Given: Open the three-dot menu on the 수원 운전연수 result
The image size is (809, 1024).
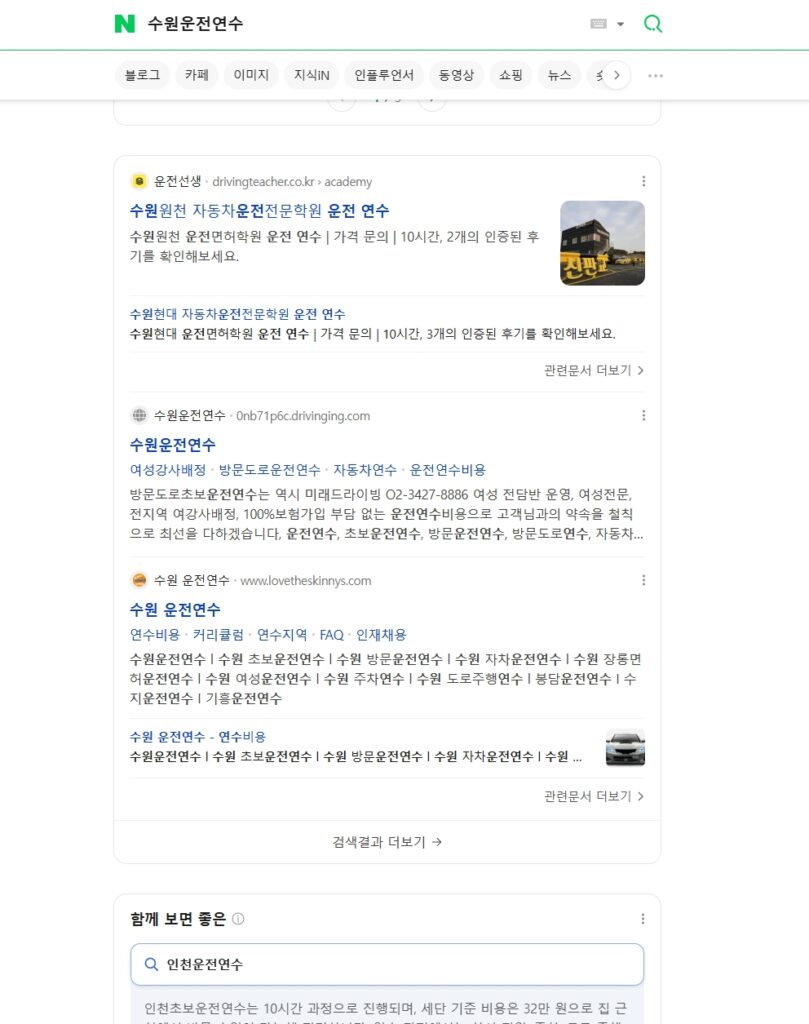Looking at the screenshot, I should tap(644, 580).
